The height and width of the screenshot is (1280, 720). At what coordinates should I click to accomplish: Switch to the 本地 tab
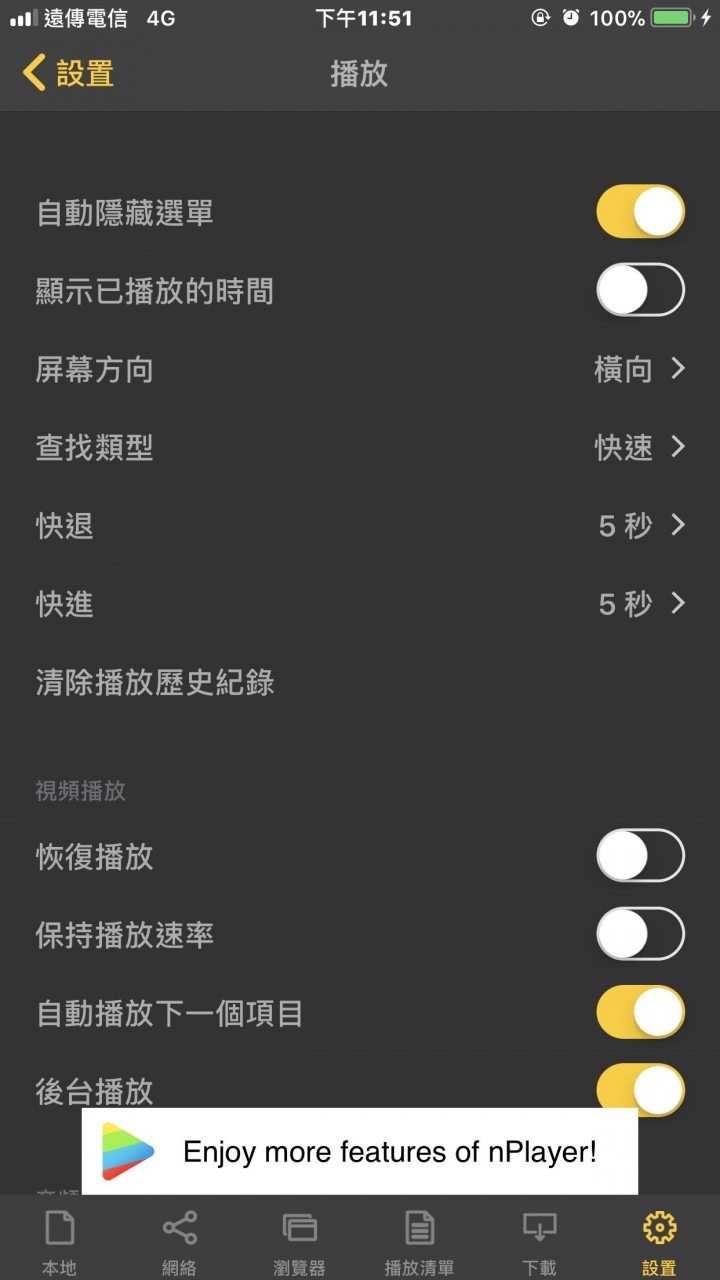pos(59,1242)
